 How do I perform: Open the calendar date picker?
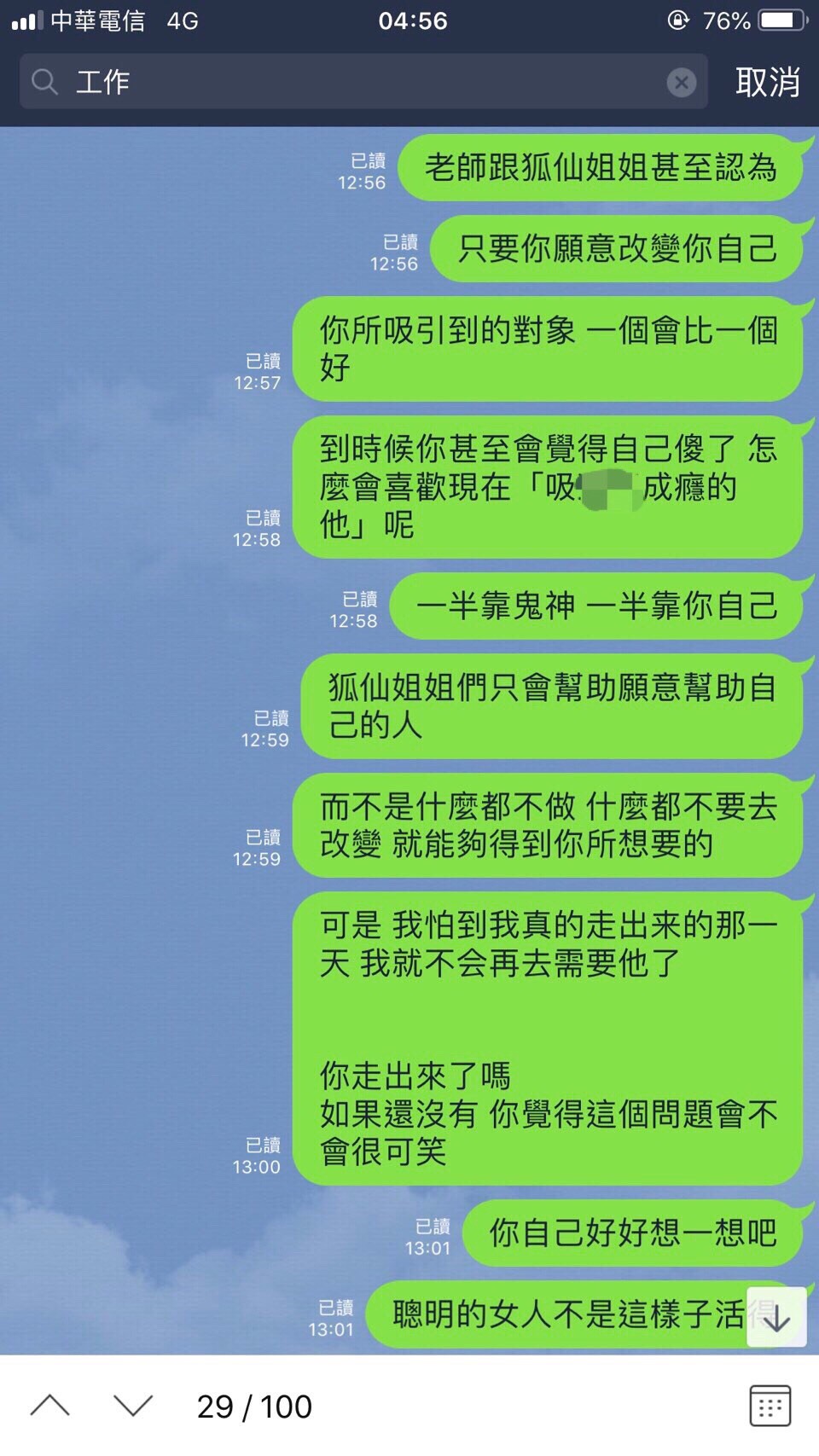point(770,1406)
